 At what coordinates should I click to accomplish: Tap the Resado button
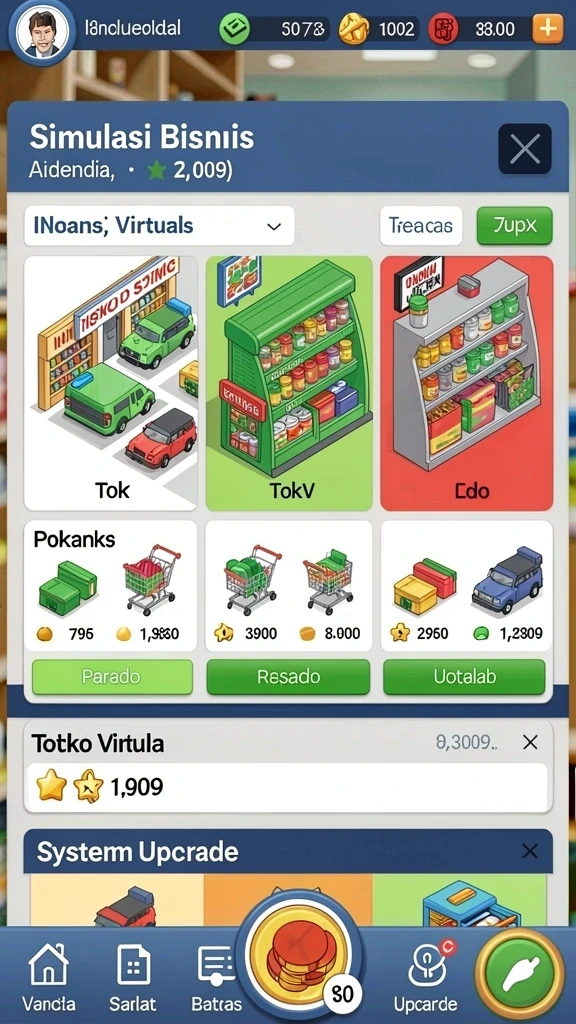[288, 677]
